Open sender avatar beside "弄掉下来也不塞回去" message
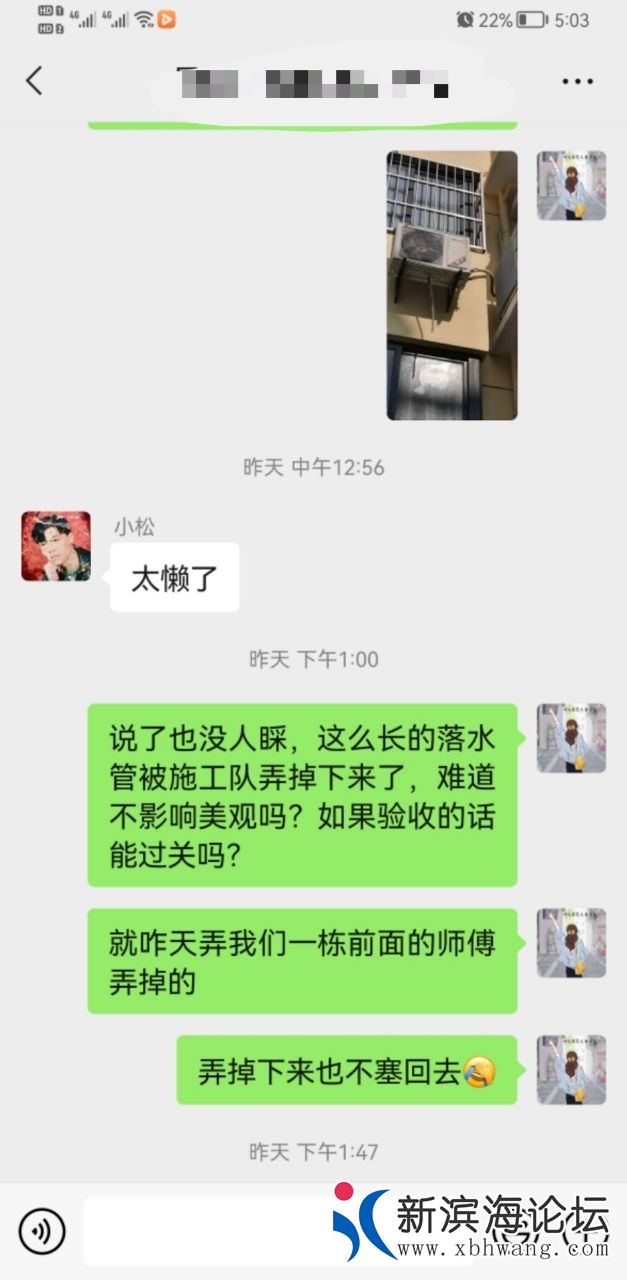The height and width of the screenshot is (1280, 627). tap(571, 1069)
